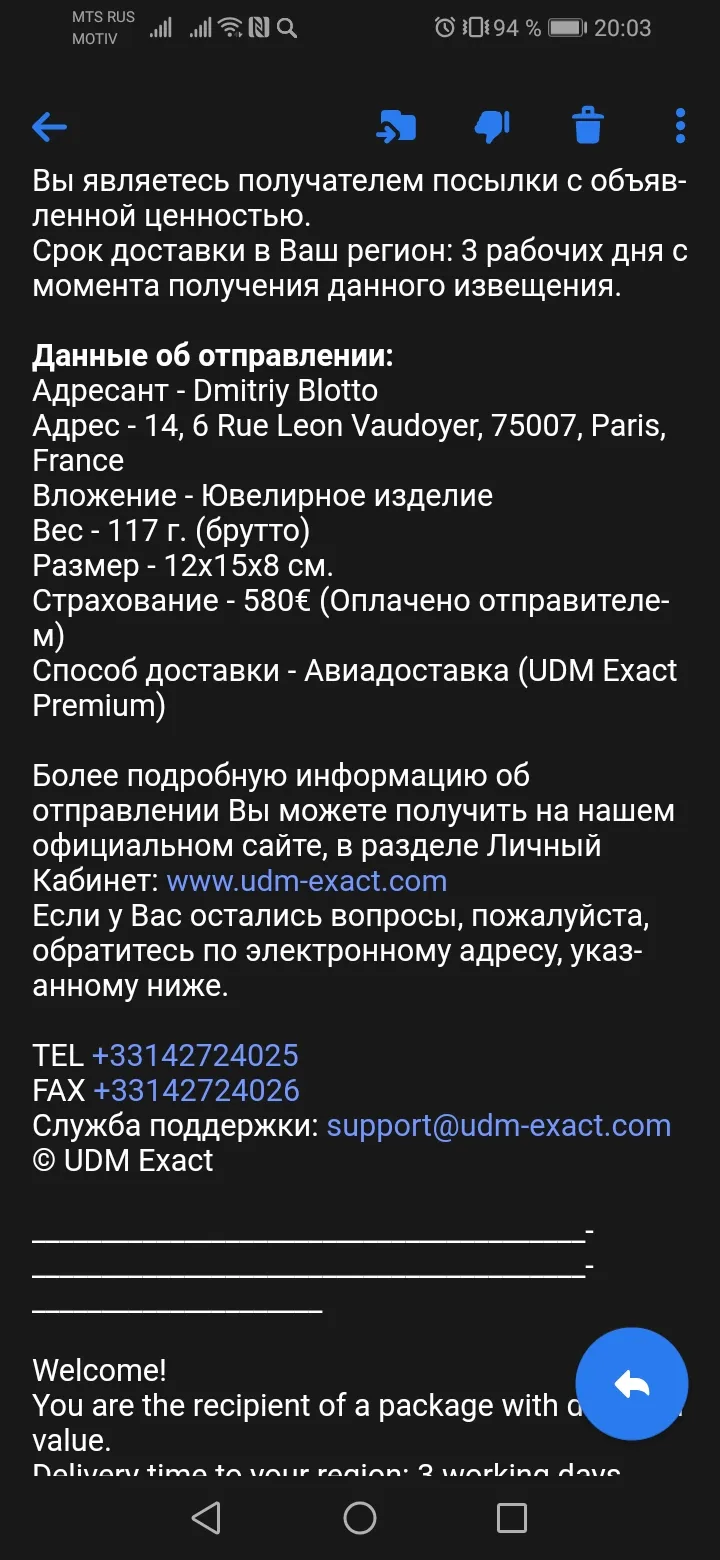The image size is (720, 1560).
Task: Reply using the floating blue button
Action: [x=632, y=1384]
